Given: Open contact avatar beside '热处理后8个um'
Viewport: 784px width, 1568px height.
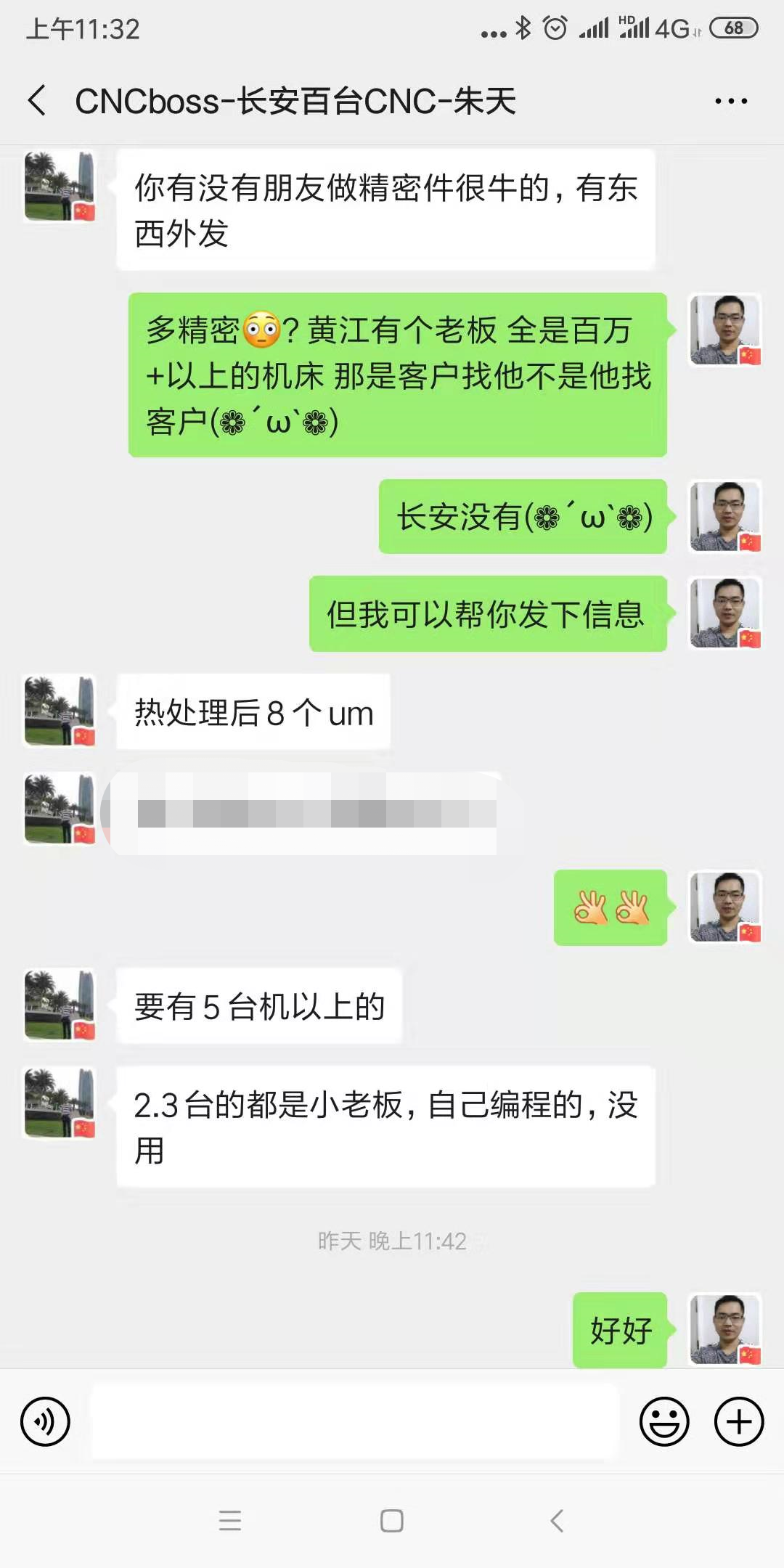Looking at the screenshot, I should pyautogui.click(x=60, y=711).
